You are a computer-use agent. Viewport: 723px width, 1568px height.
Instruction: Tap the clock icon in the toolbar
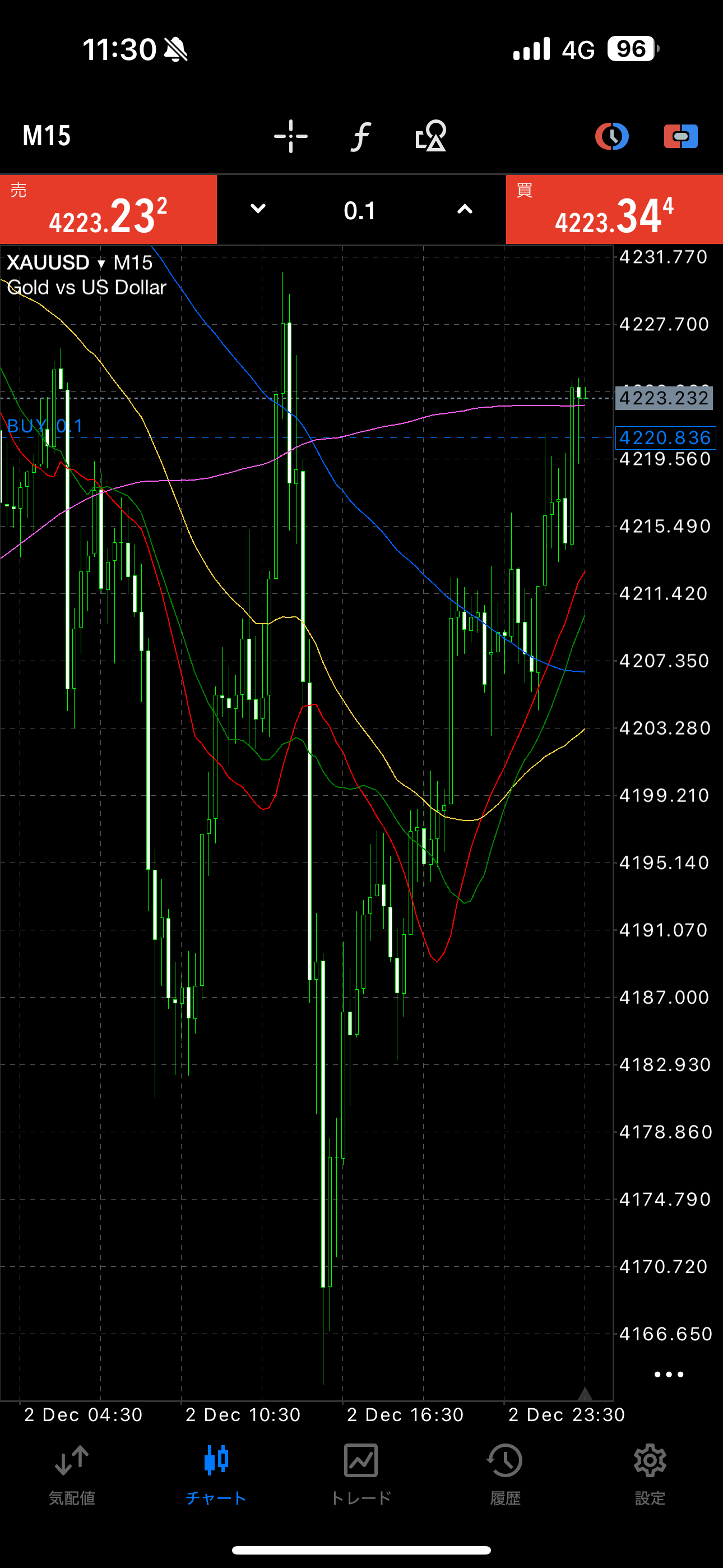[x=611, y=136]
